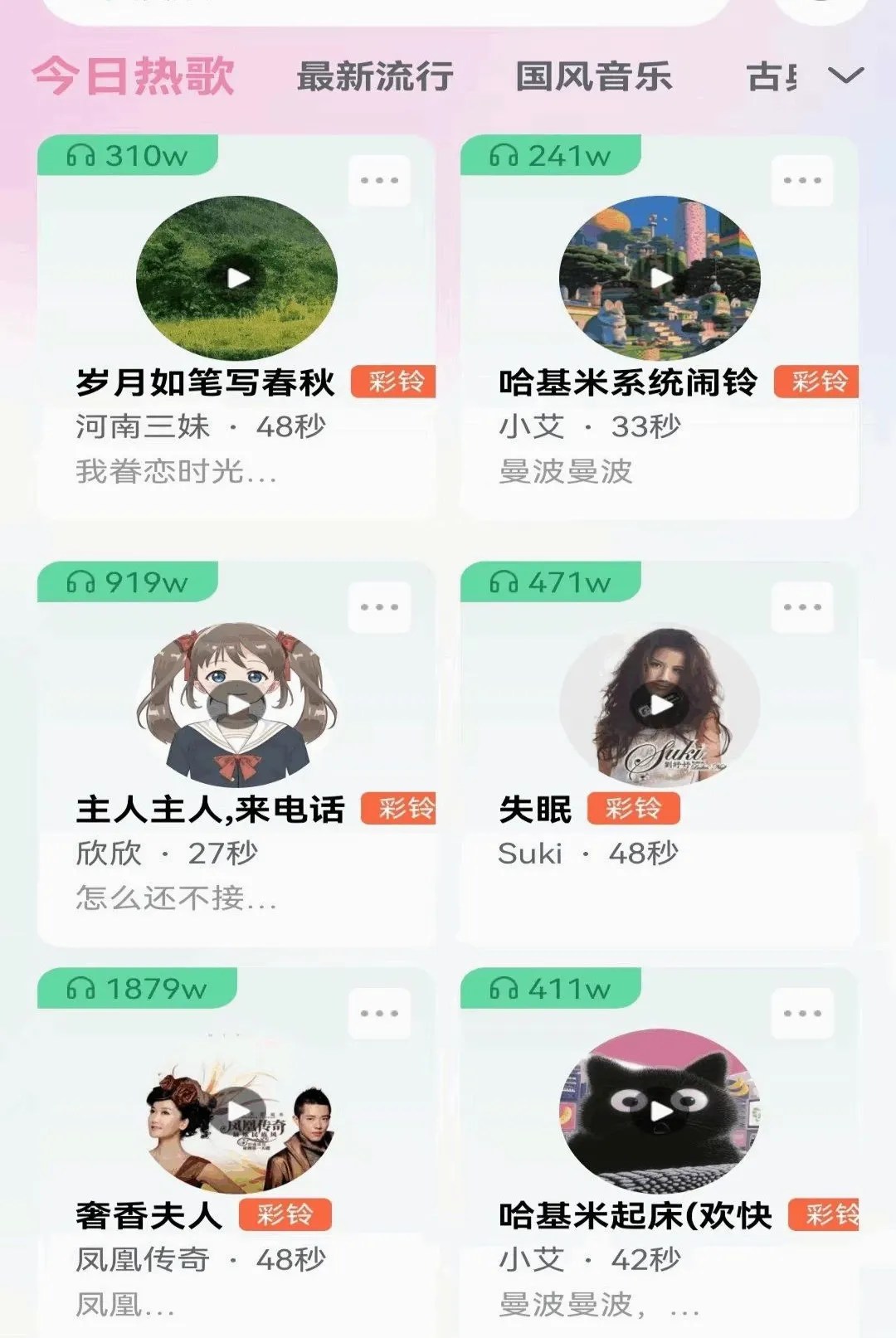Tap the 彩铃 button for 奢香夫人
The width and height of the screenshot is (896, 1338).
[285, 1215]
